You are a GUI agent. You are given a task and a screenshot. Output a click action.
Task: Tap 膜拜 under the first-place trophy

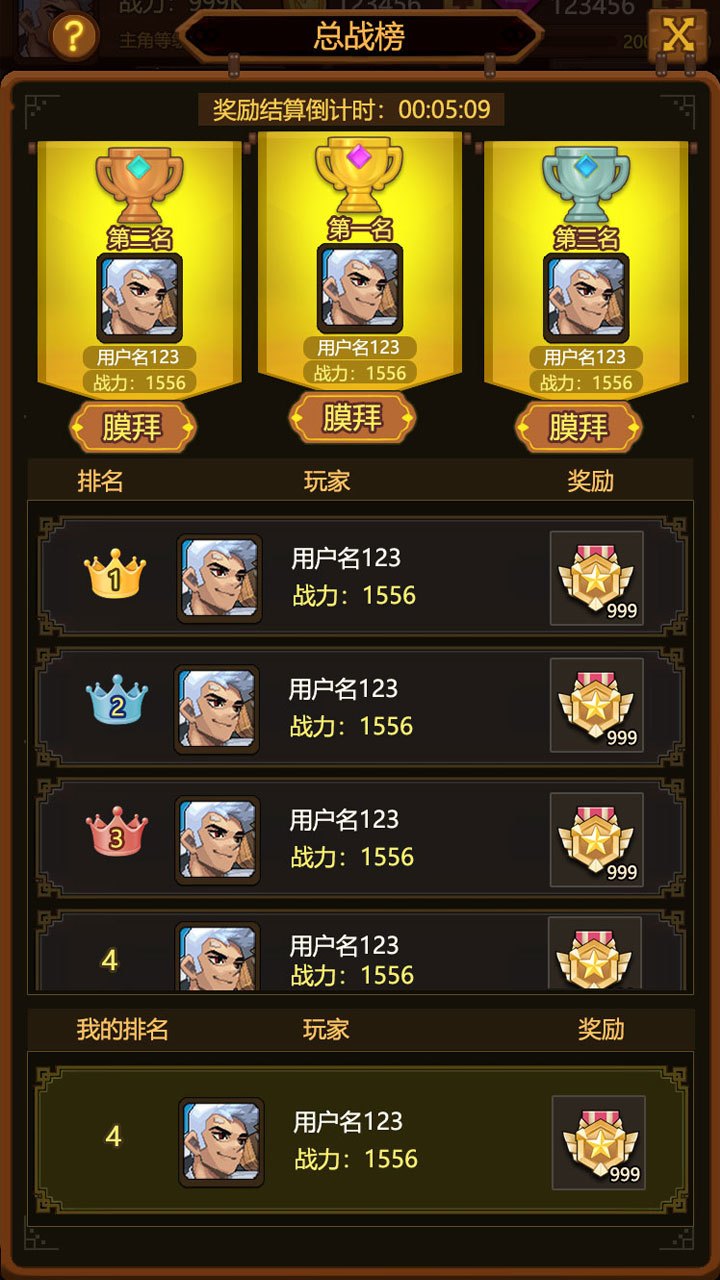352,418
